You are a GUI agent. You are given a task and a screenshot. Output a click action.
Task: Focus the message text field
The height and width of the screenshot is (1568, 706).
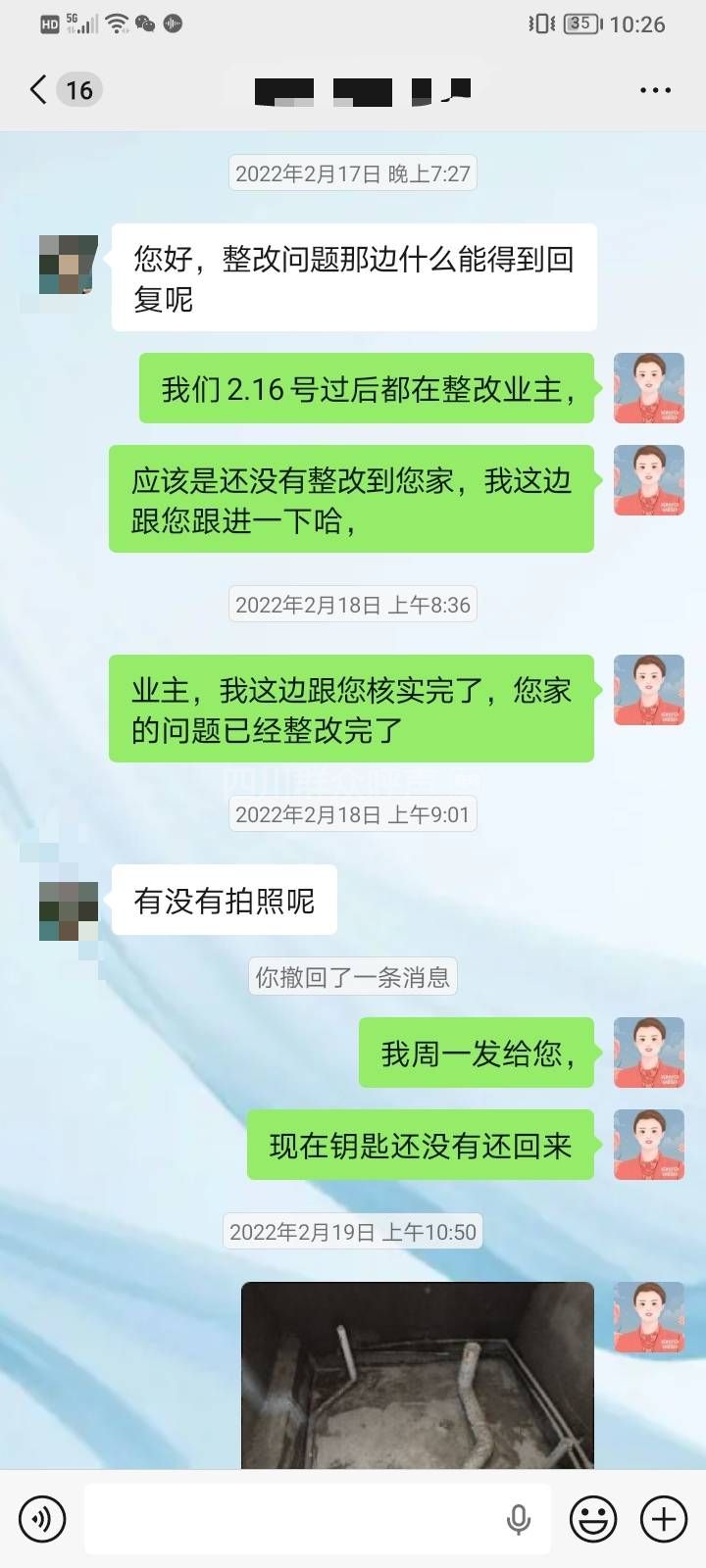point(294,1519)
